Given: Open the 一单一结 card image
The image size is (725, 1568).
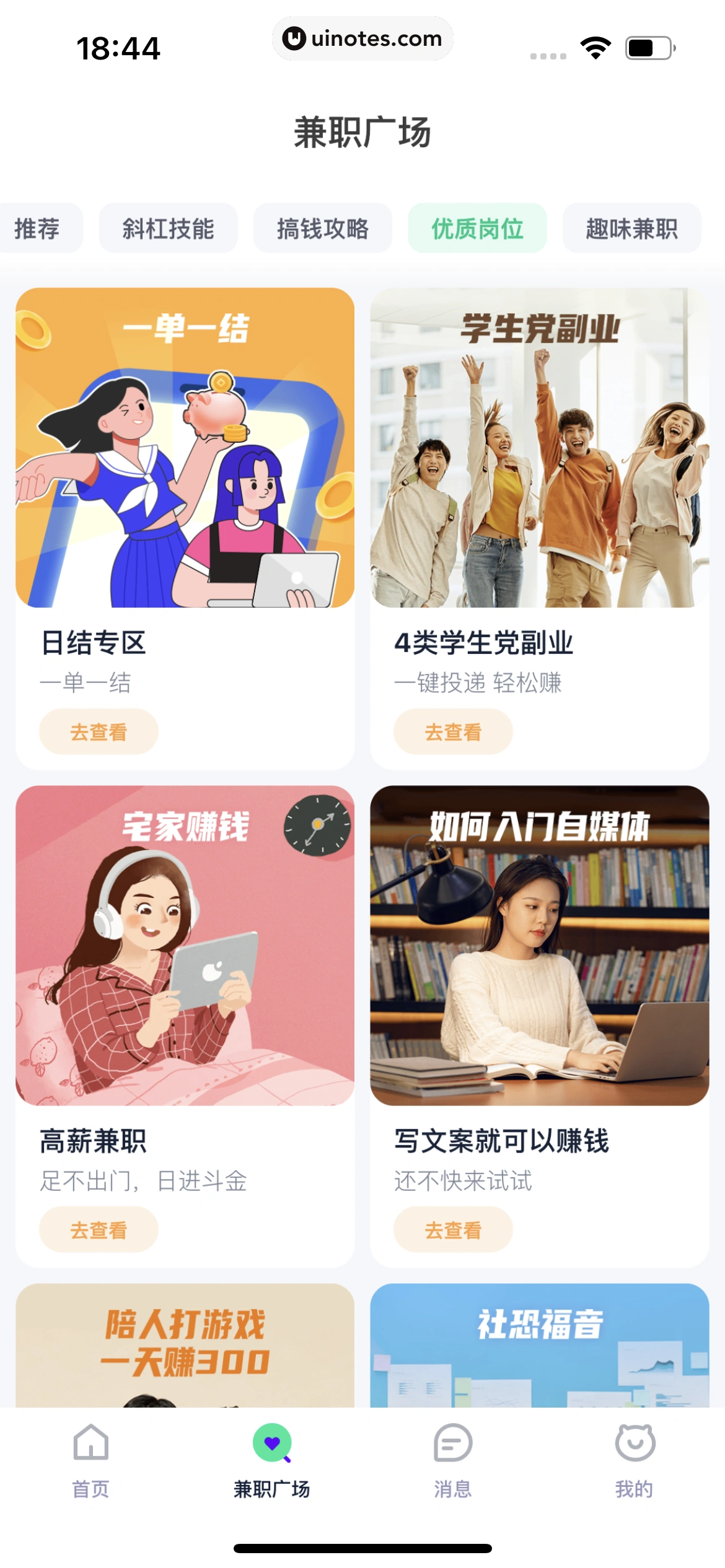Looking at the screenshot, I should [x=185, y=447].
